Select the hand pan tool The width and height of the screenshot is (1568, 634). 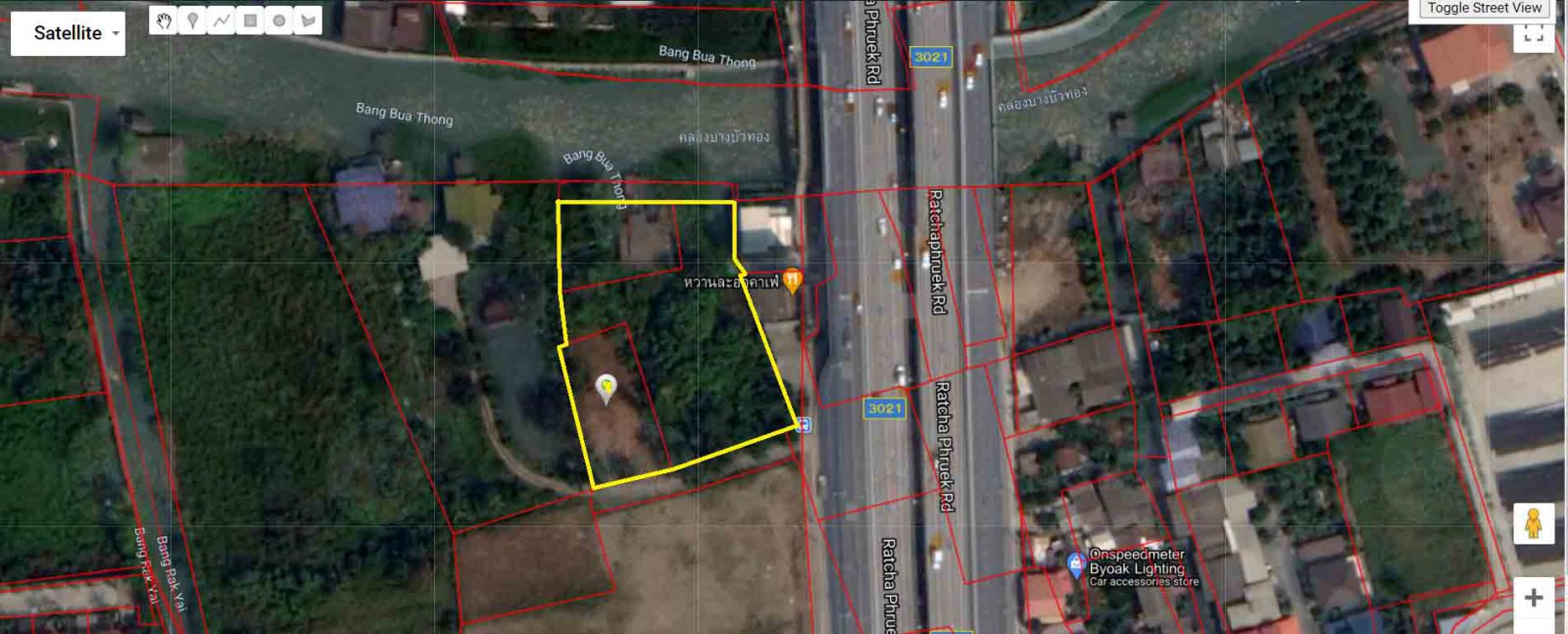click(x=164, y=20)
